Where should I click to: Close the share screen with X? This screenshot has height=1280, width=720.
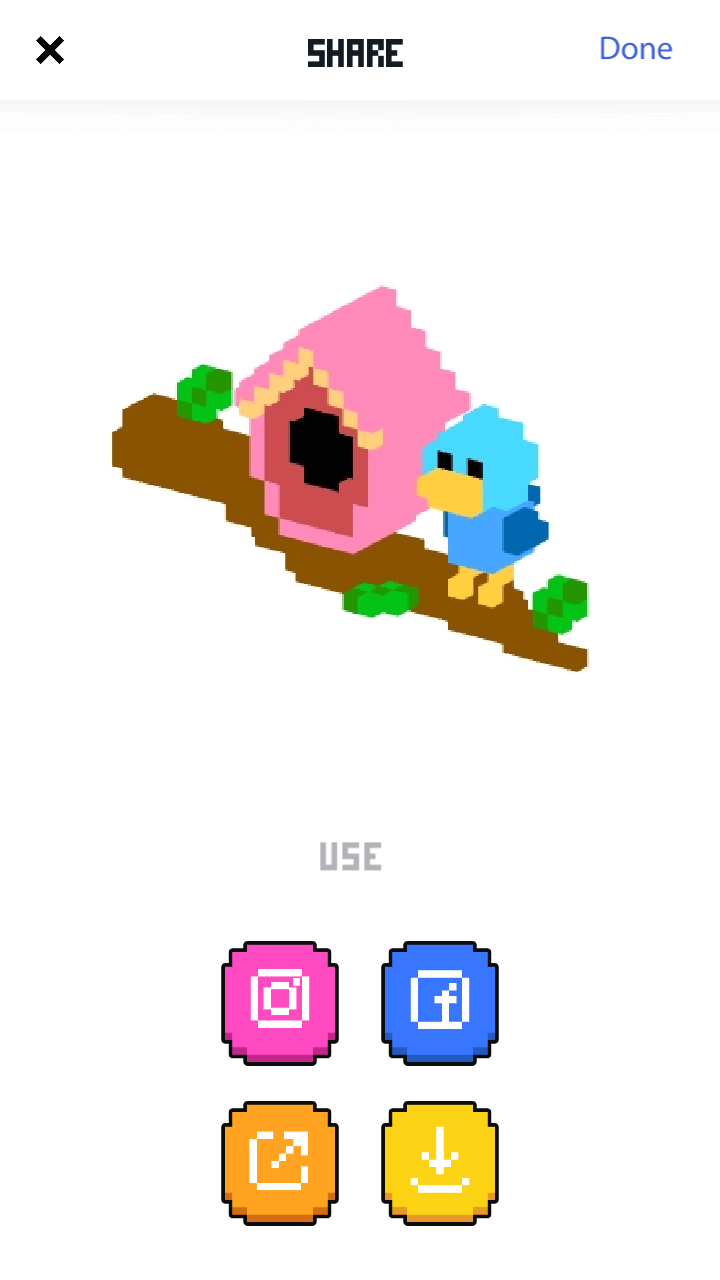tap(50, 50)
